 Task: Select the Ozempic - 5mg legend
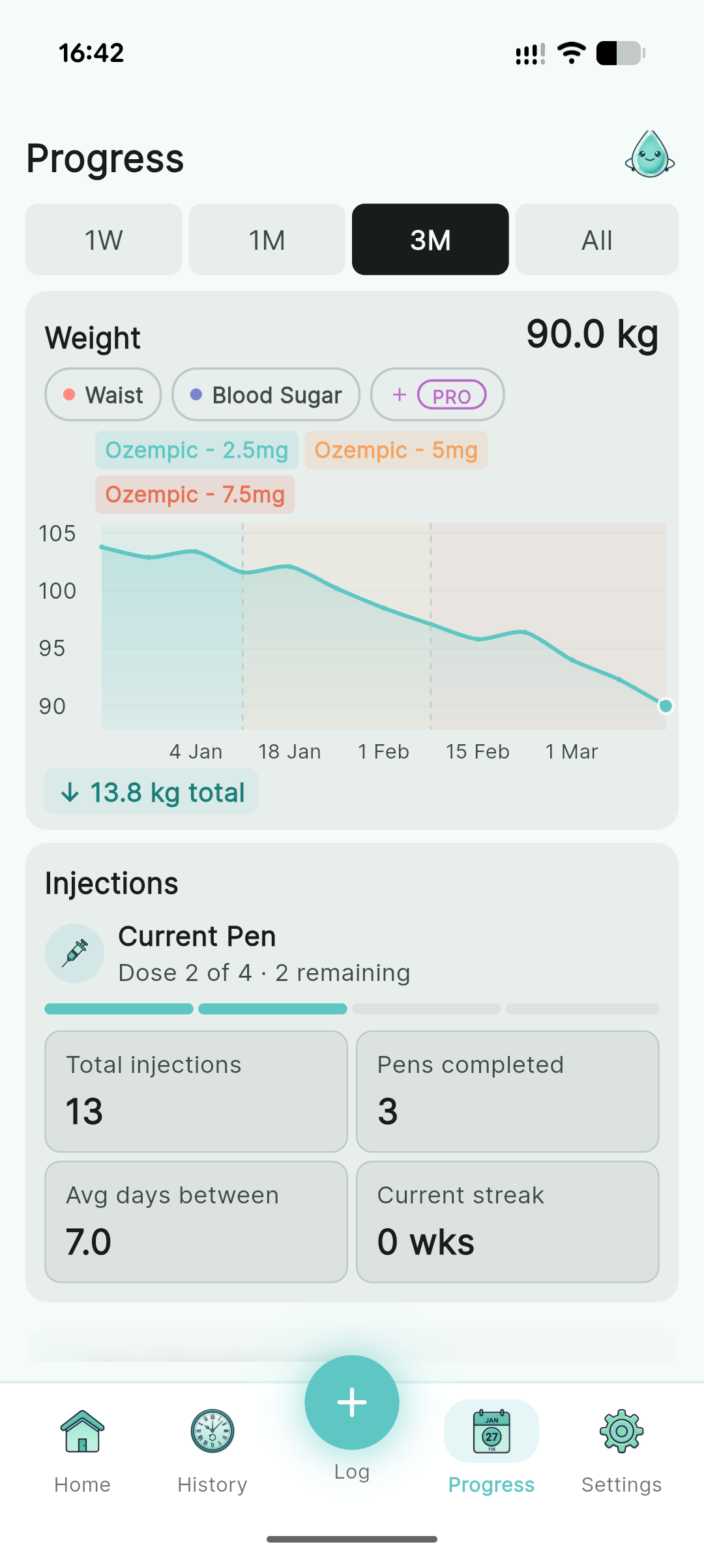click(396, 450)
